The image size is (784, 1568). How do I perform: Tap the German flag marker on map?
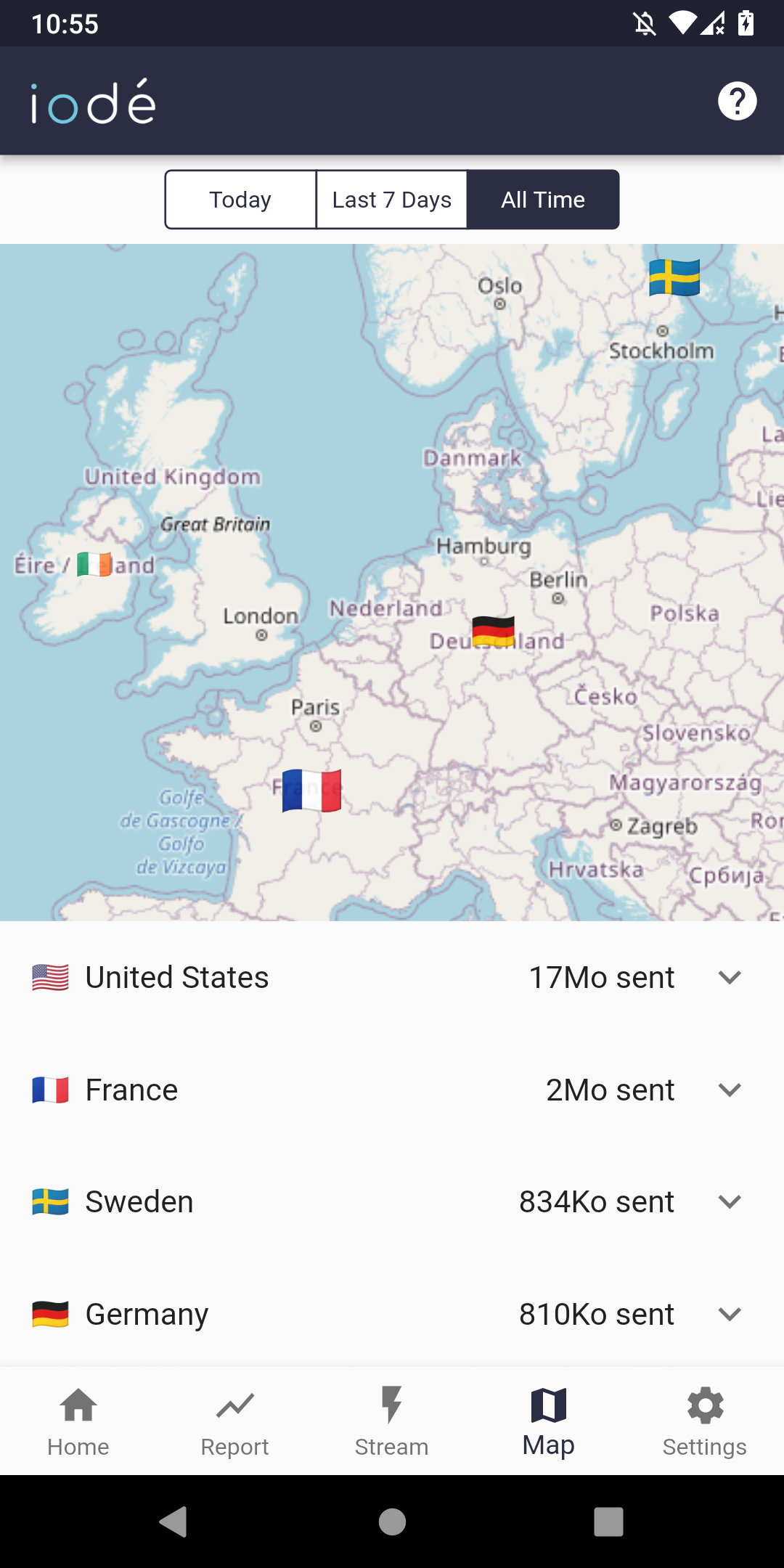pyautogui.click(x=494, y=631)
